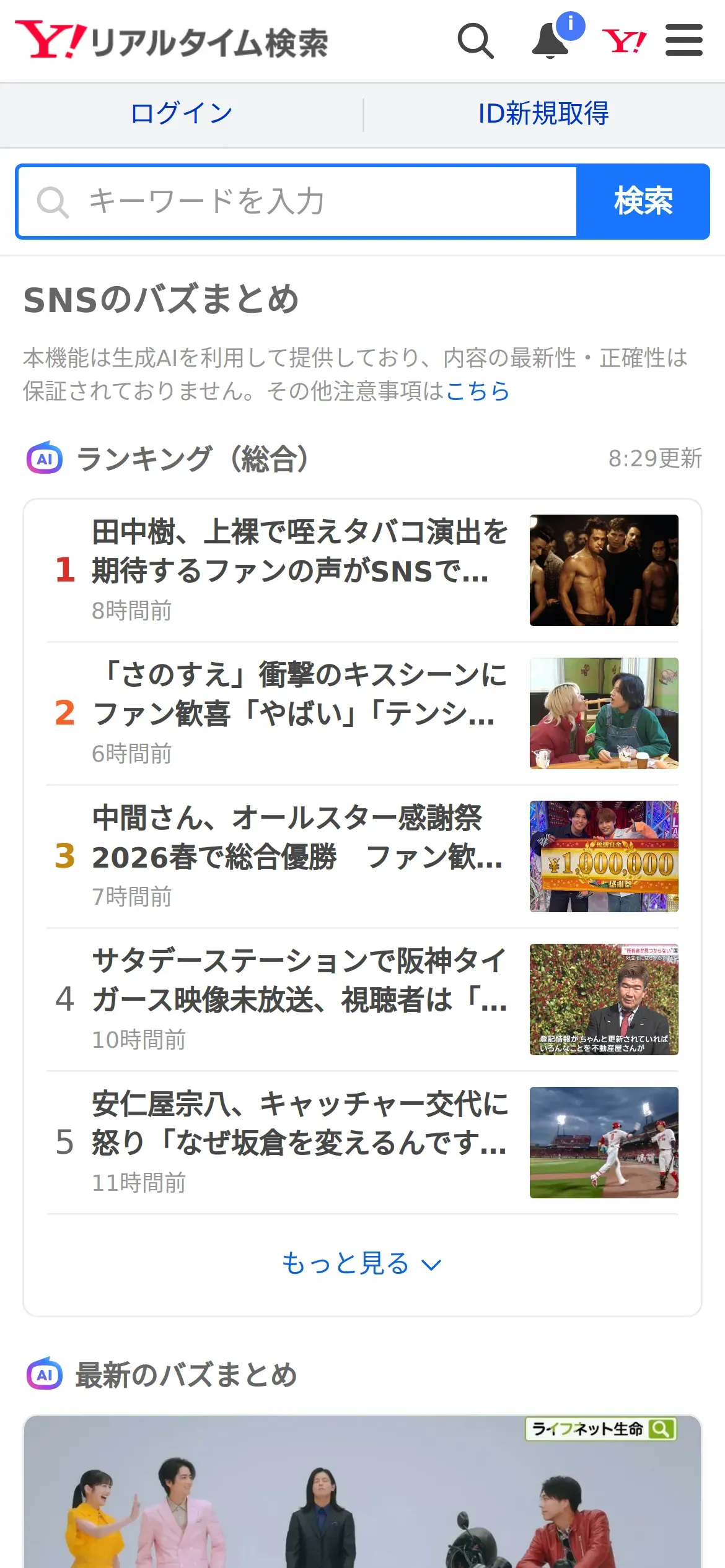Open the latest buzz card under 最新のバズまとめ
This screenshot has height=1568, width=725.
click(362, 1492)
